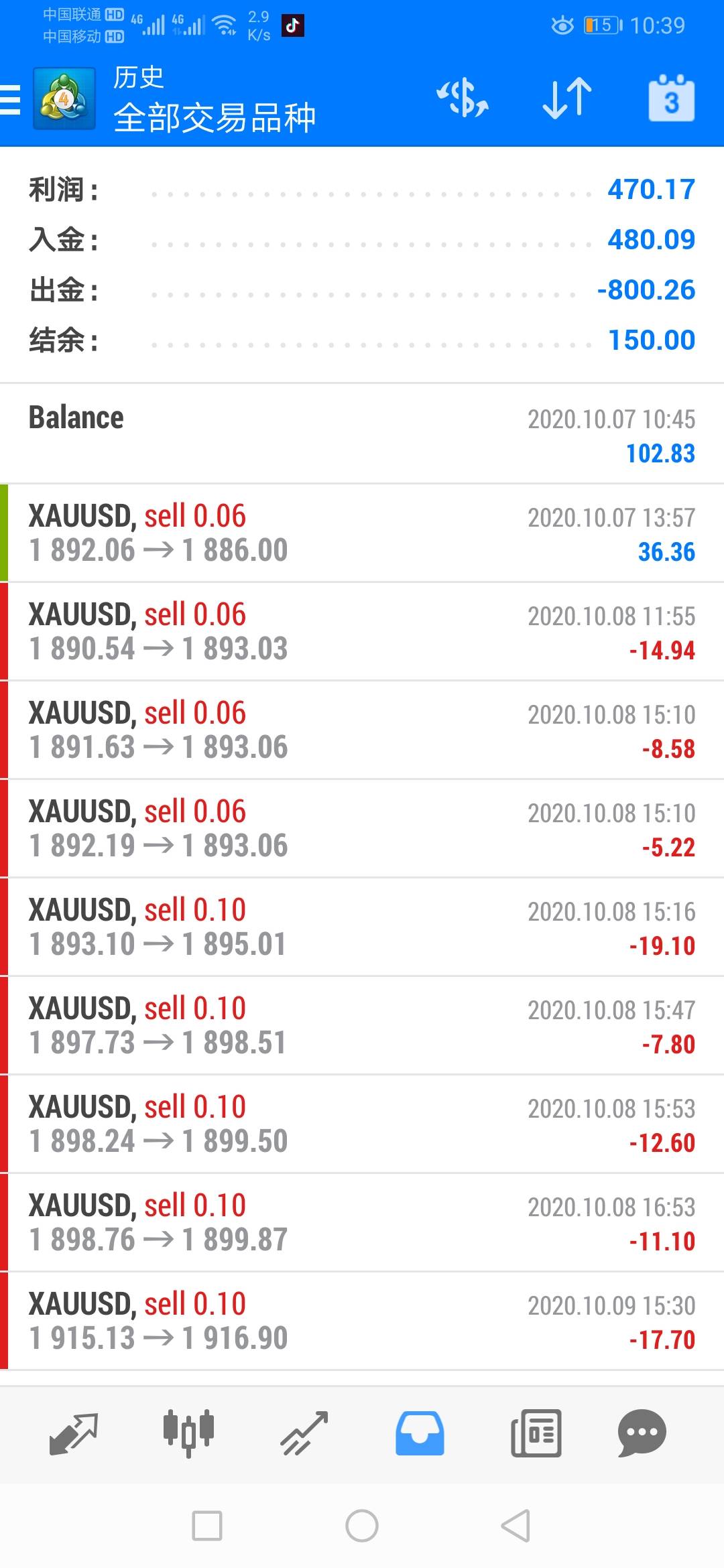Go back using the system back button

click(516, 1526)
